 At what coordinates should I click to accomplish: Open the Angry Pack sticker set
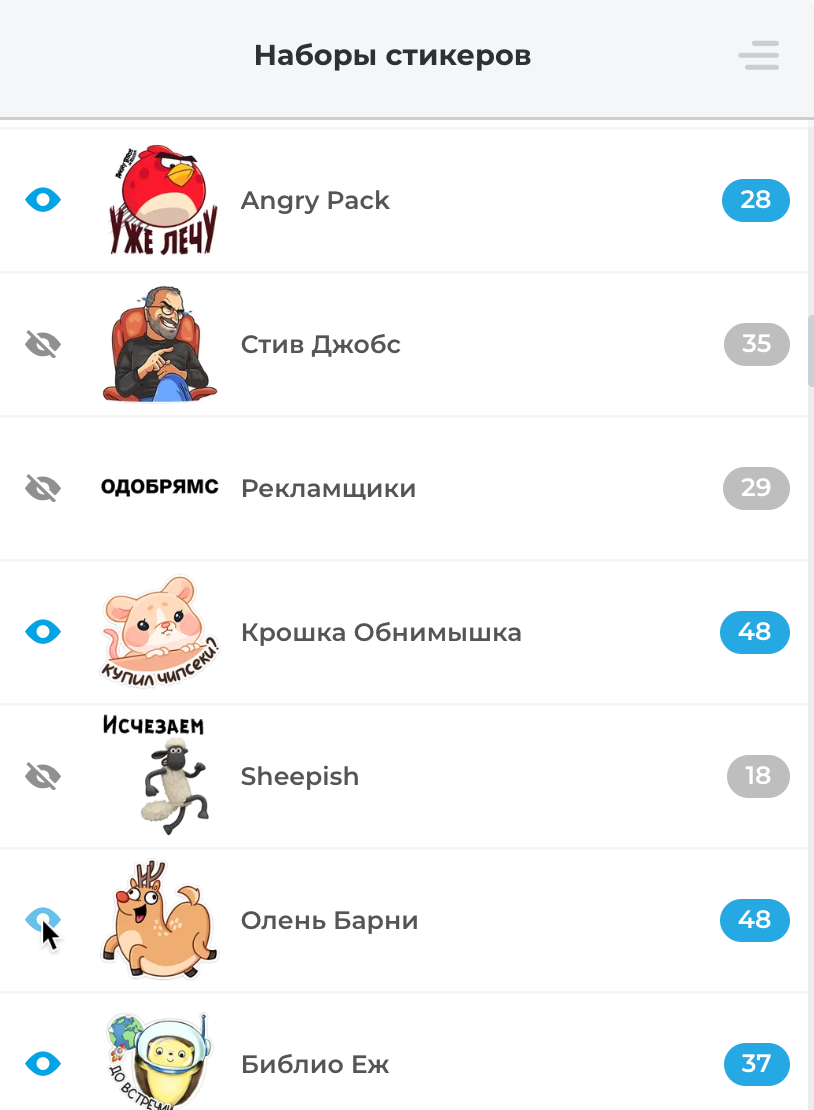(x=315, y=201)
